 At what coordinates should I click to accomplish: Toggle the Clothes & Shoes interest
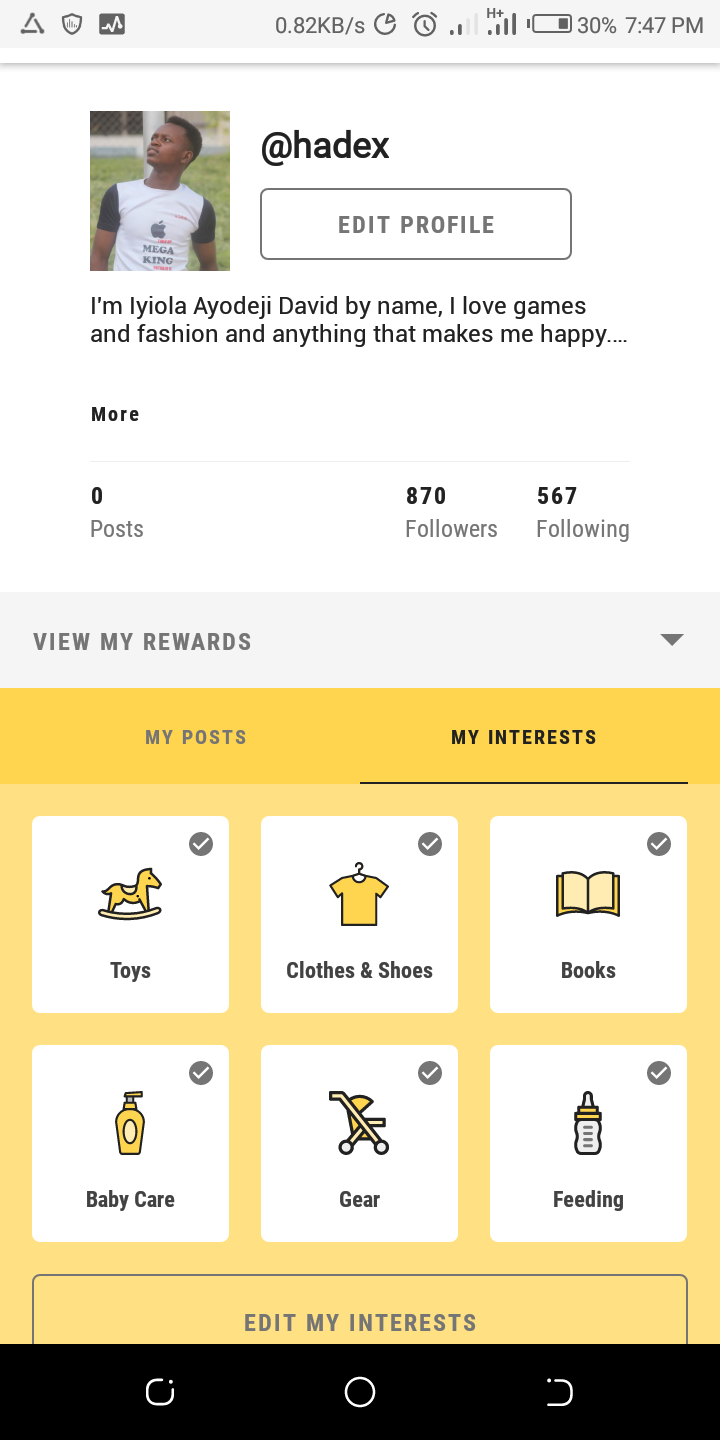coord(360,914)
